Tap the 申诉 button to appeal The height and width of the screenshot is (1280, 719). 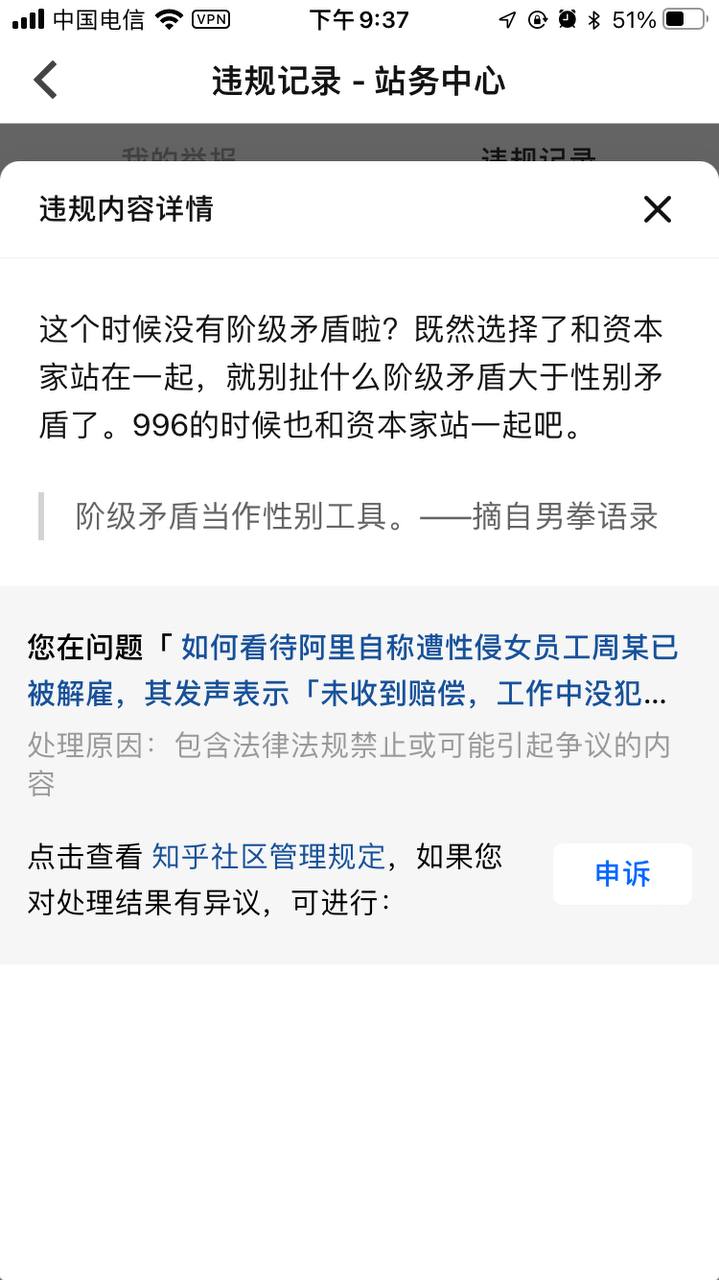(x=622, y=874)
